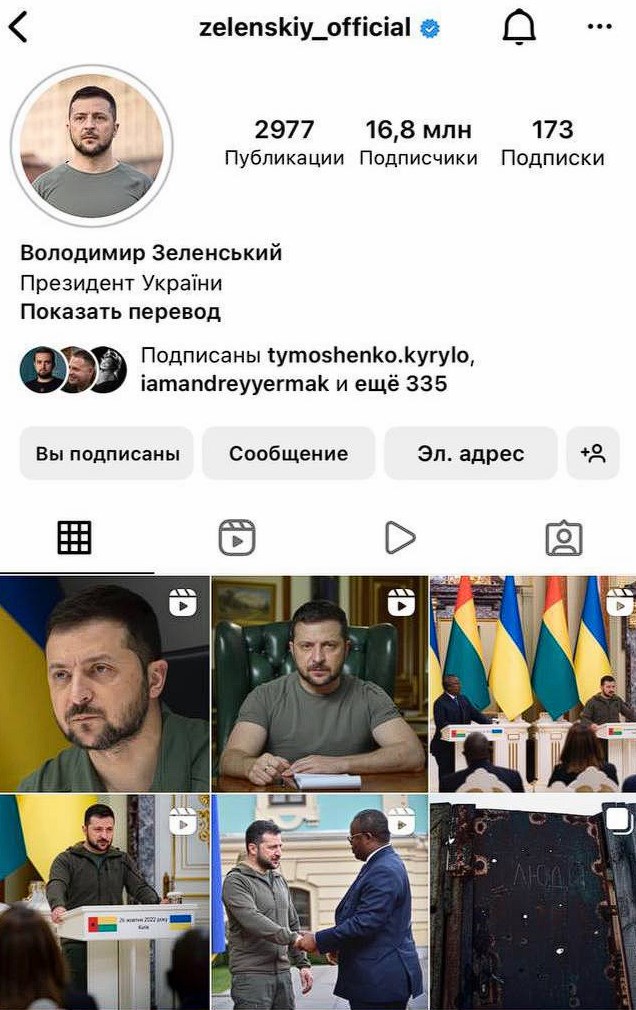Tap the Эл. адрес button
The width and height of the screenshot is (636, 1010).
click(470, 454)
